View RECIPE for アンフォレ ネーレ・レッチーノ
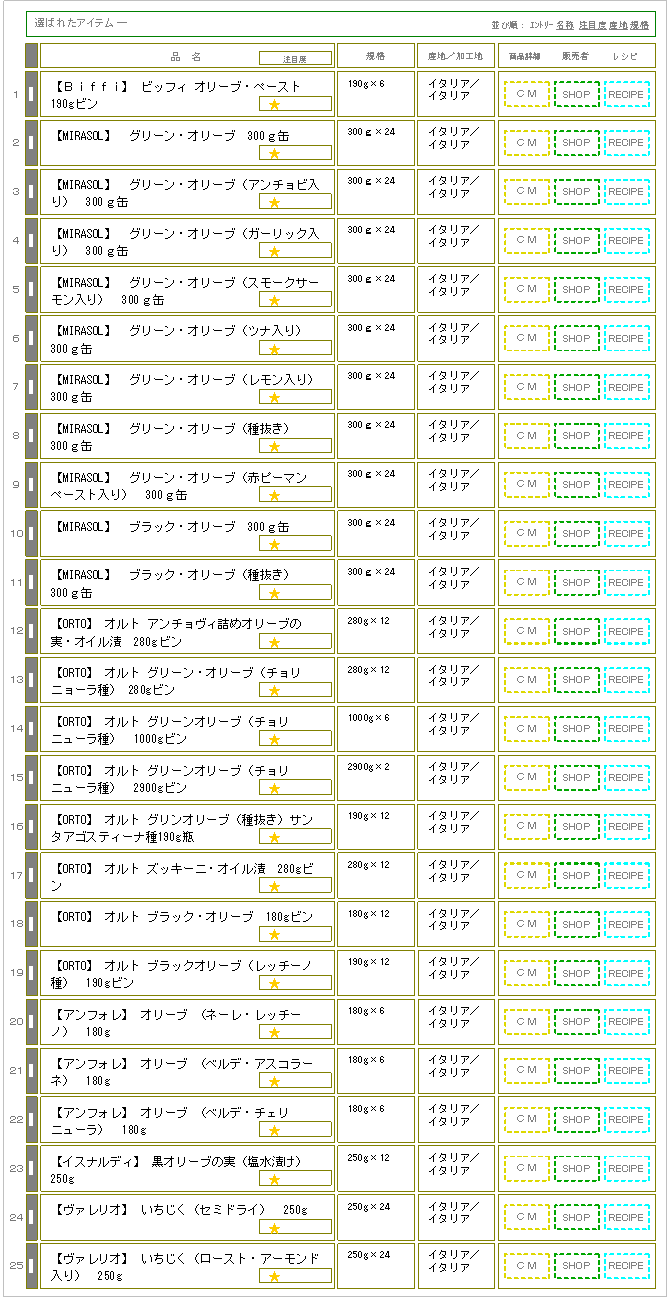 pos(626,1022)
